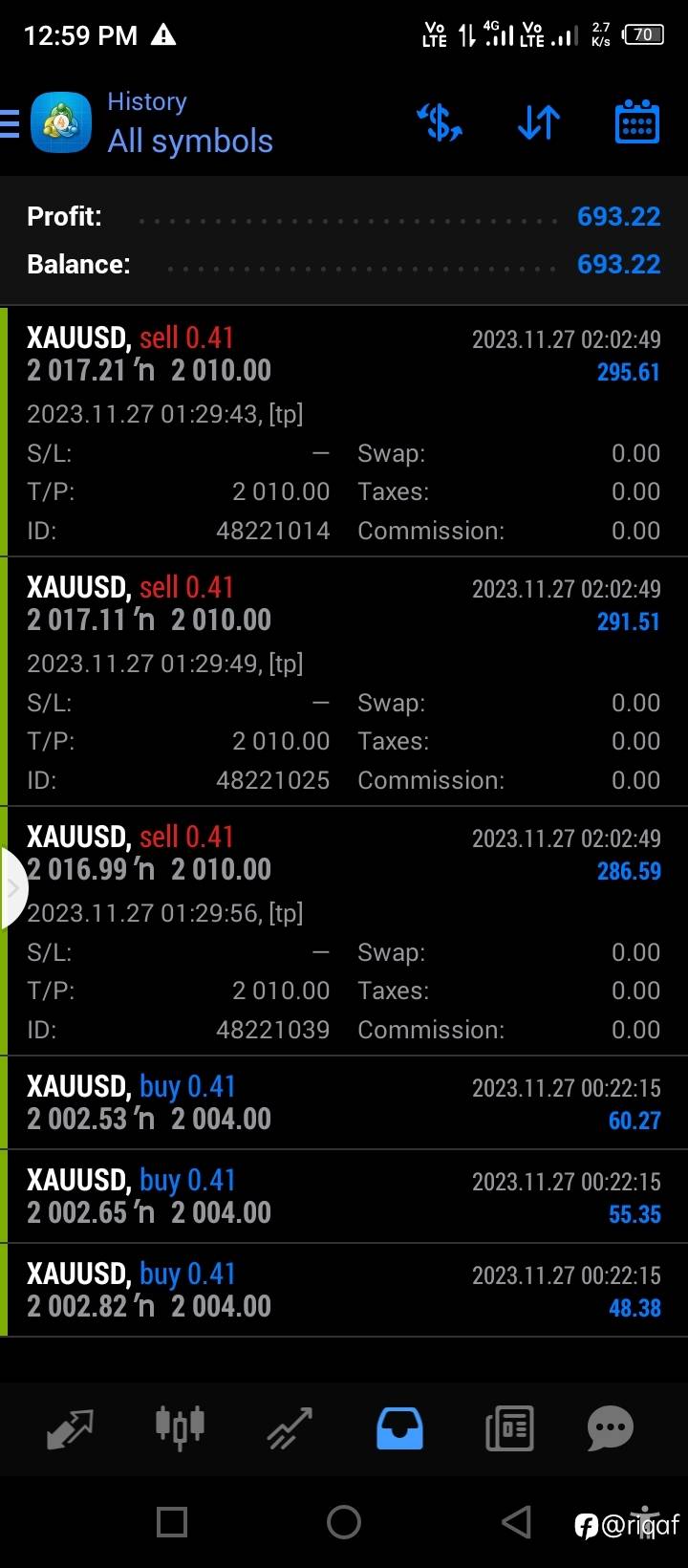Open the symbol filter icon
This screenshot has height=1568, width=688.
pyautogui.click(x=440, y=123)
